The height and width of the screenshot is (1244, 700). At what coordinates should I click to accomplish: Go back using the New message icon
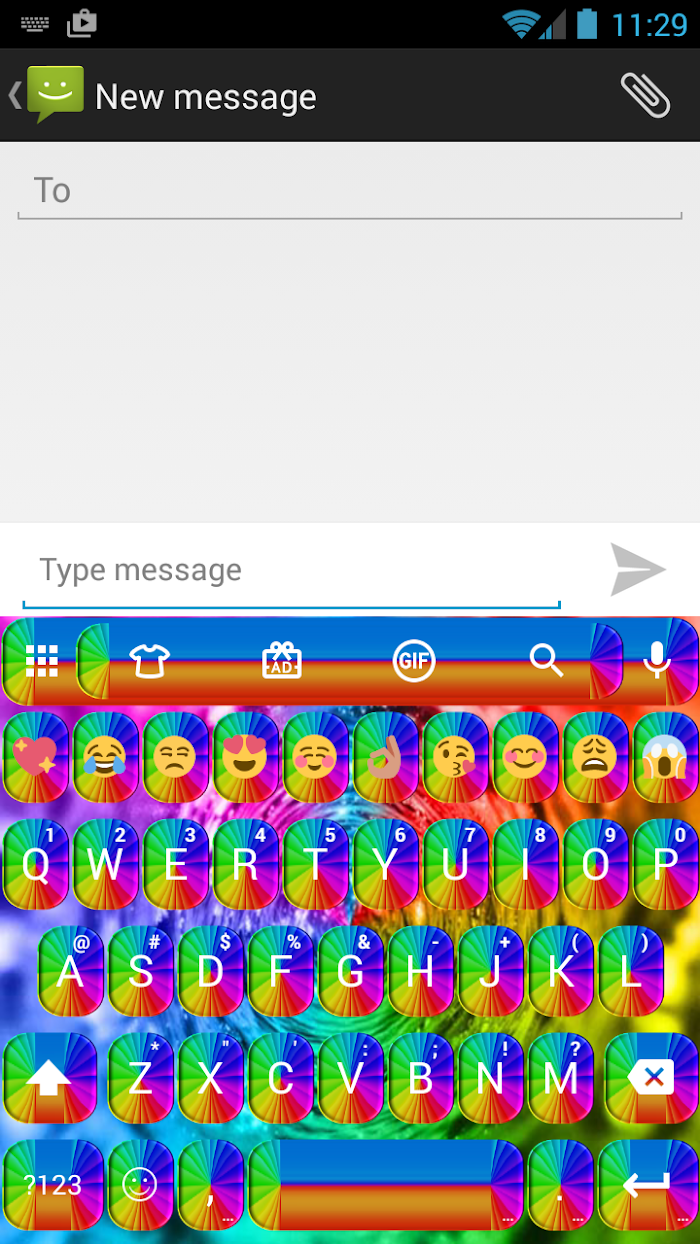(x=48, y=95)
